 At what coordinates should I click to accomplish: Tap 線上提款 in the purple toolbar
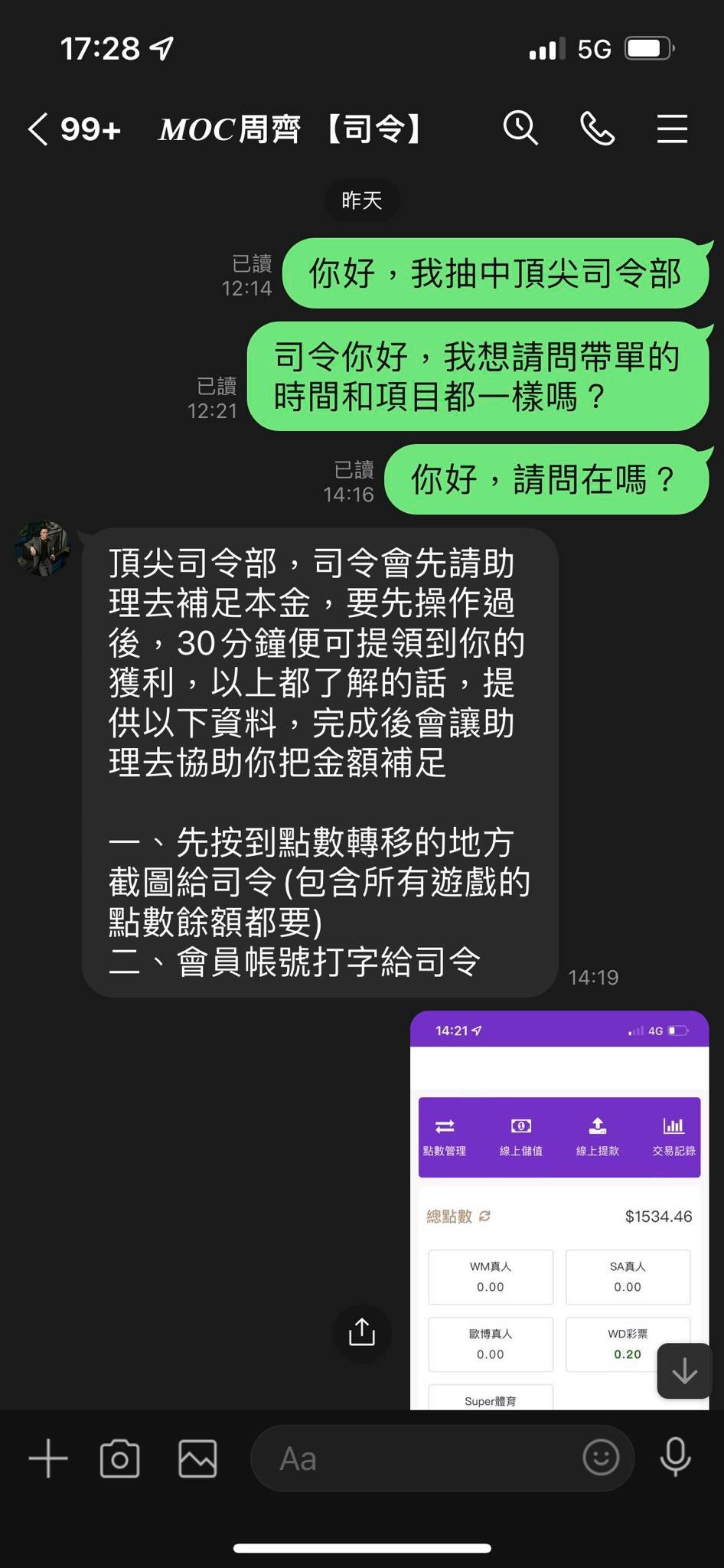pos(598,1135)
